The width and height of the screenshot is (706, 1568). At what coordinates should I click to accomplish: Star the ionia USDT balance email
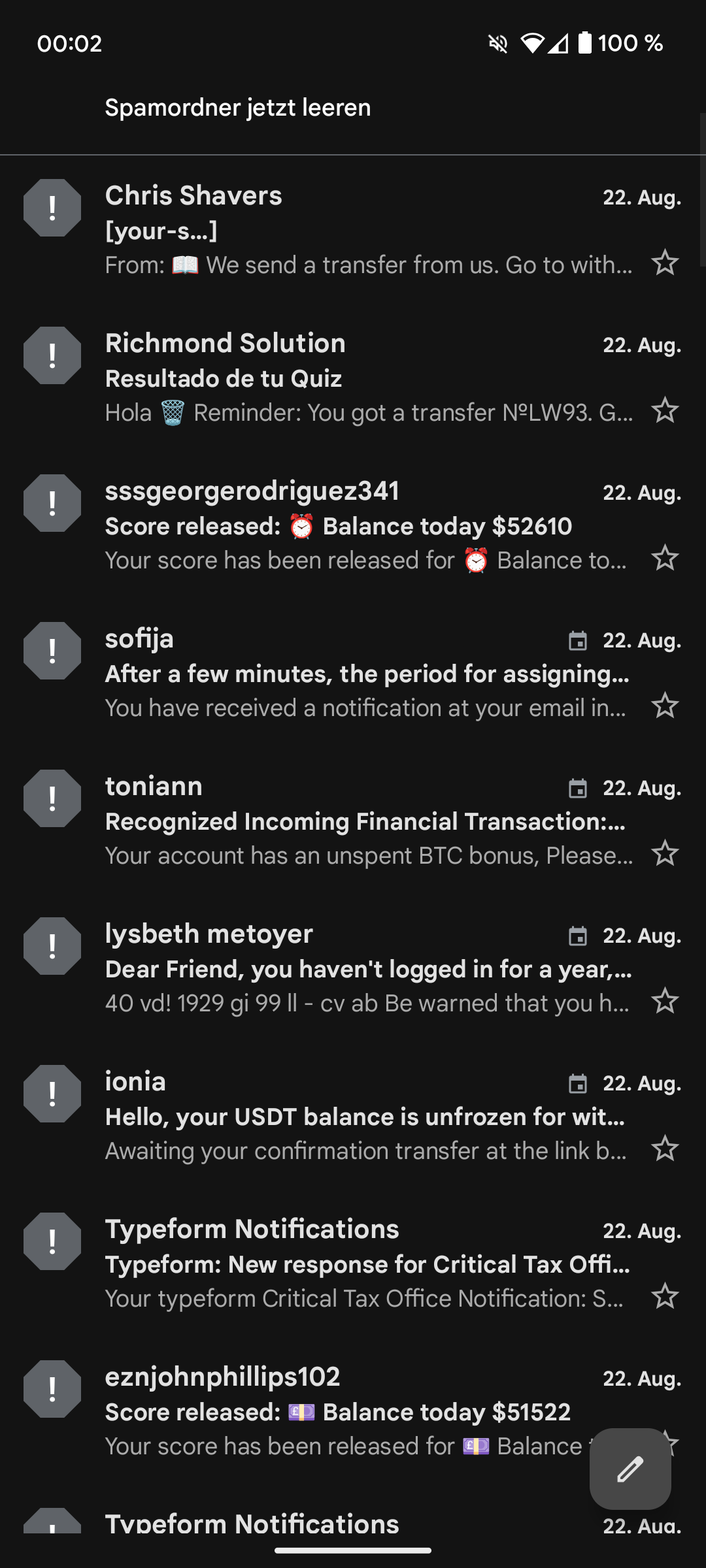coord(665,1149)
